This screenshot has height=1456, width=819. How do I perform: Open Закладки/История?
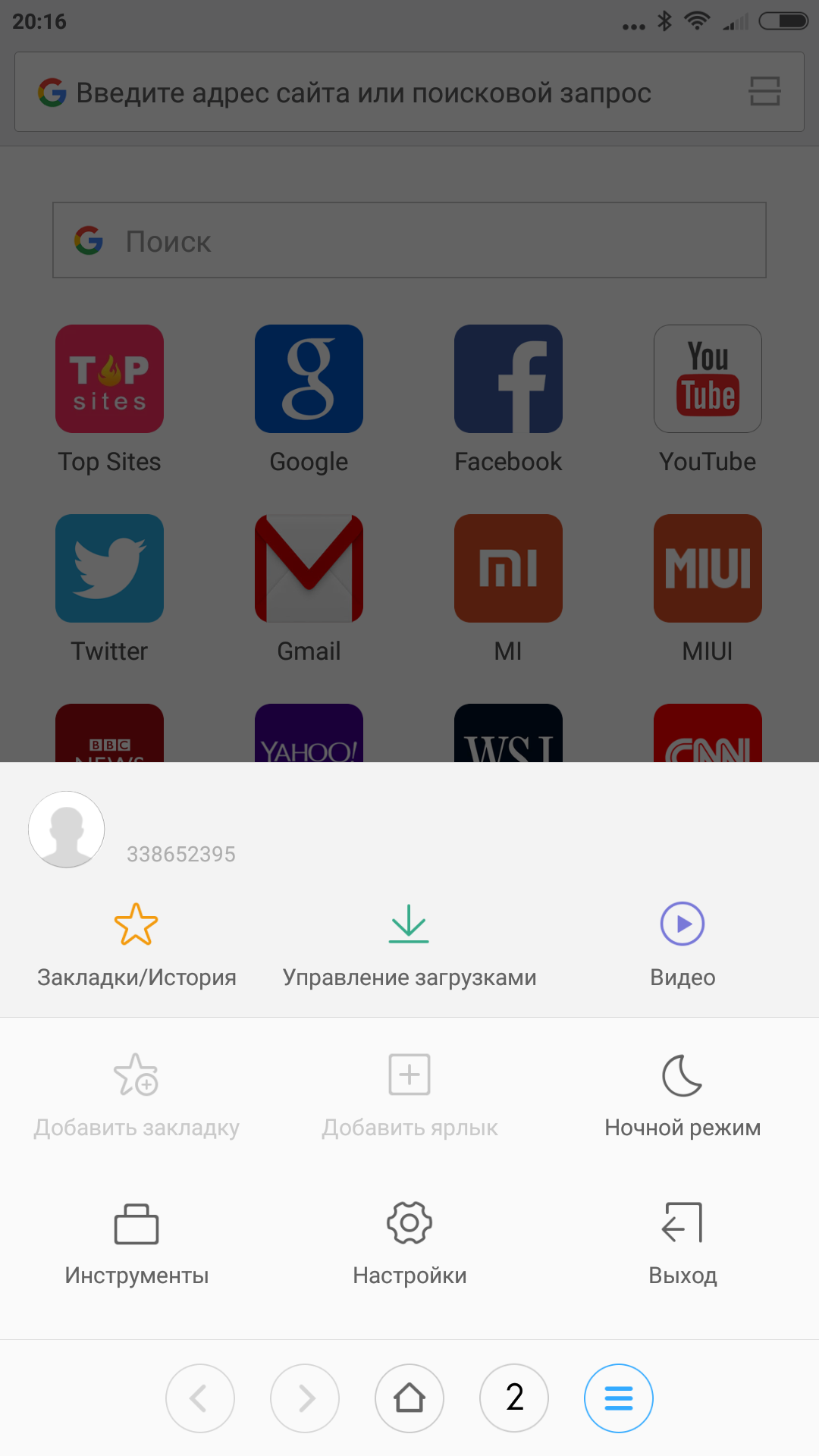[x=136, y=945]
